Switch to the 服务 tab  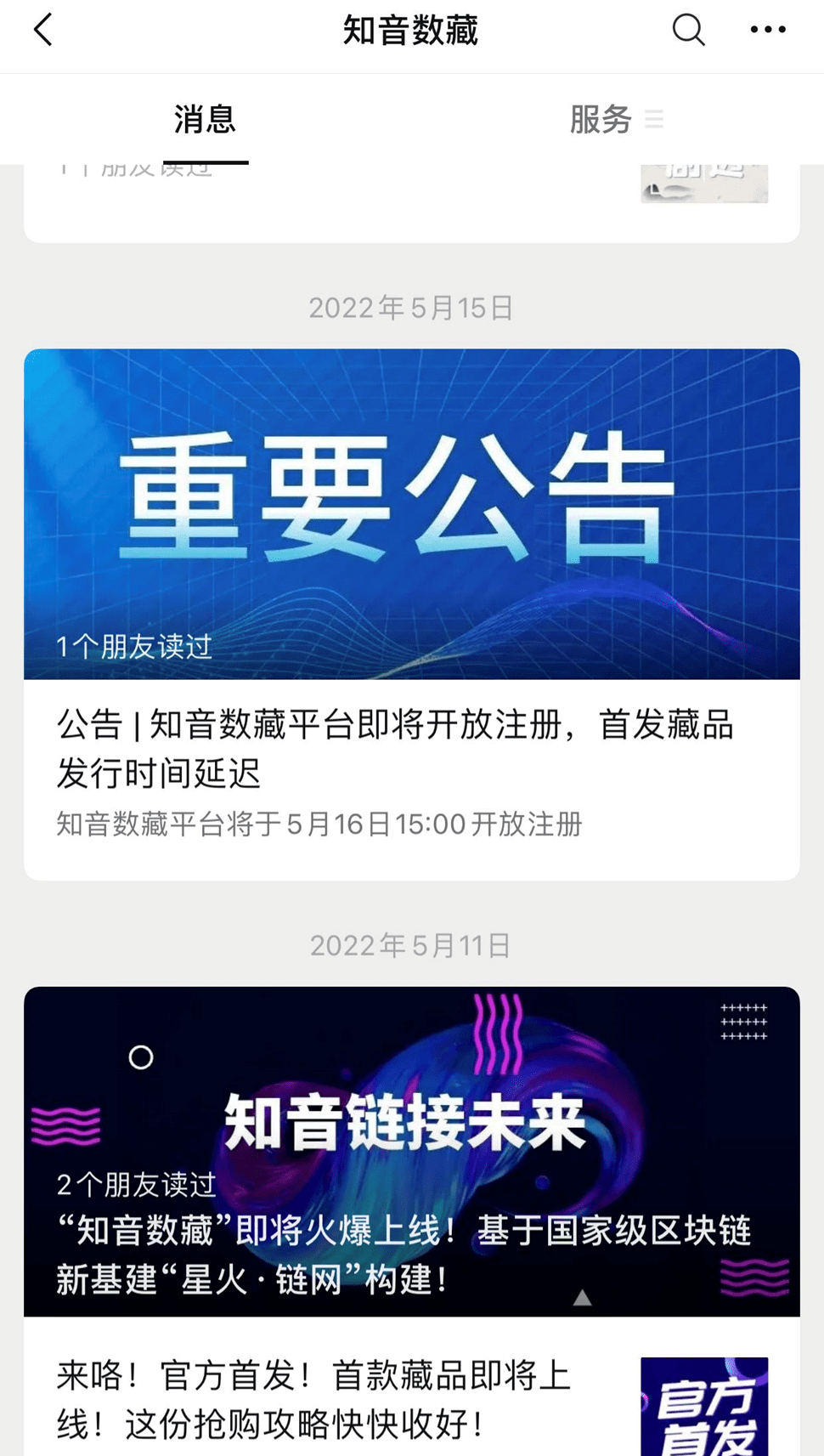(601, 120)
